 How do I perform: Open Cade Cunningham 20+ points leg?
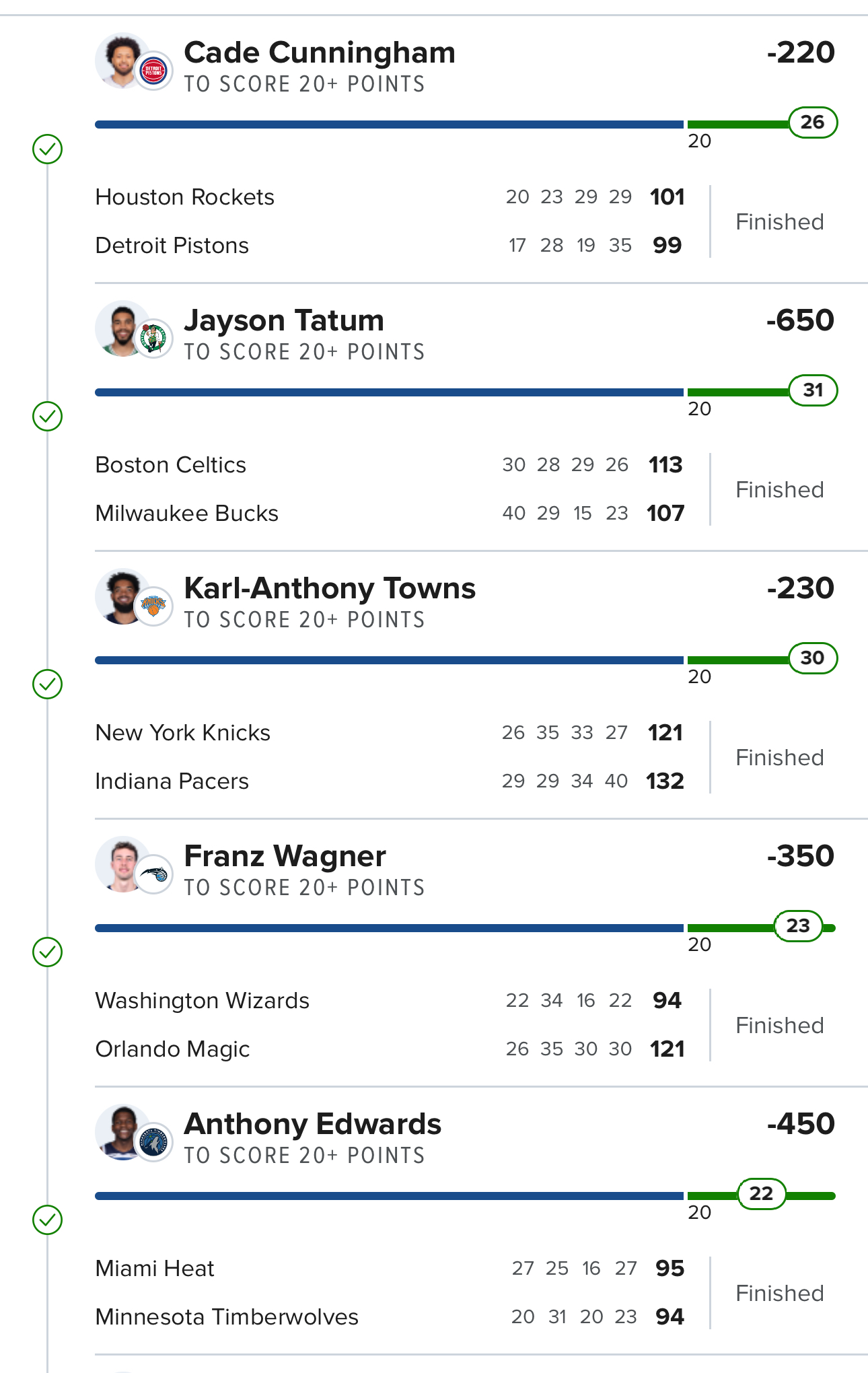[320, 65]
